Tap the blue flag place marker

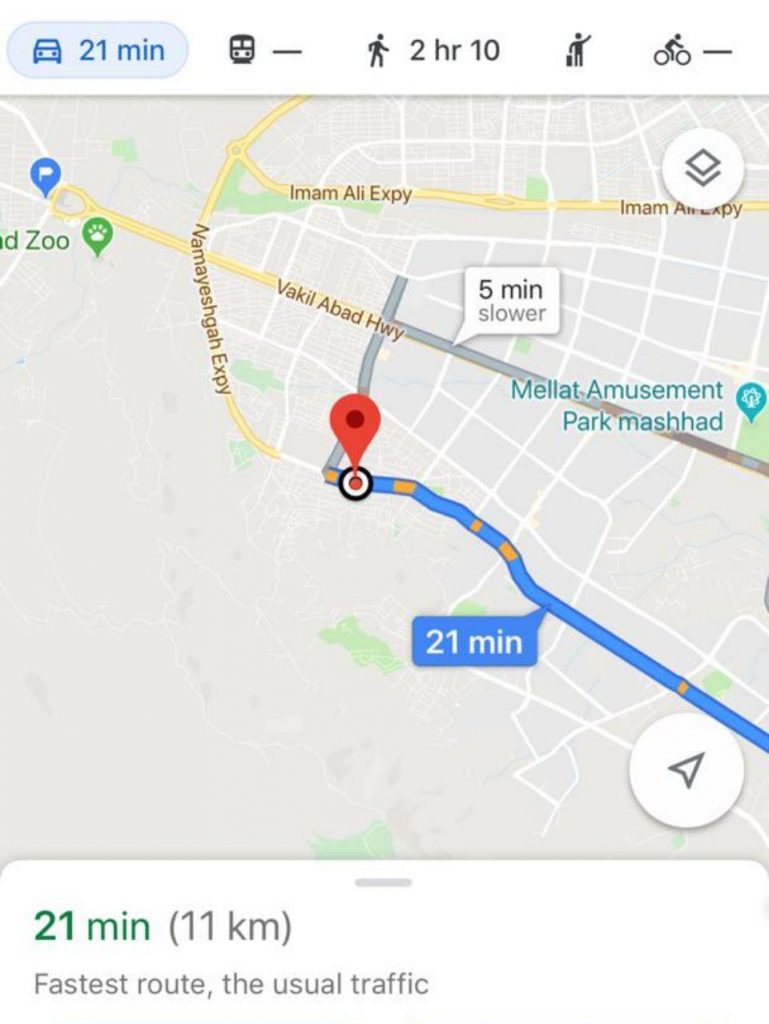[x=45, y=176]
